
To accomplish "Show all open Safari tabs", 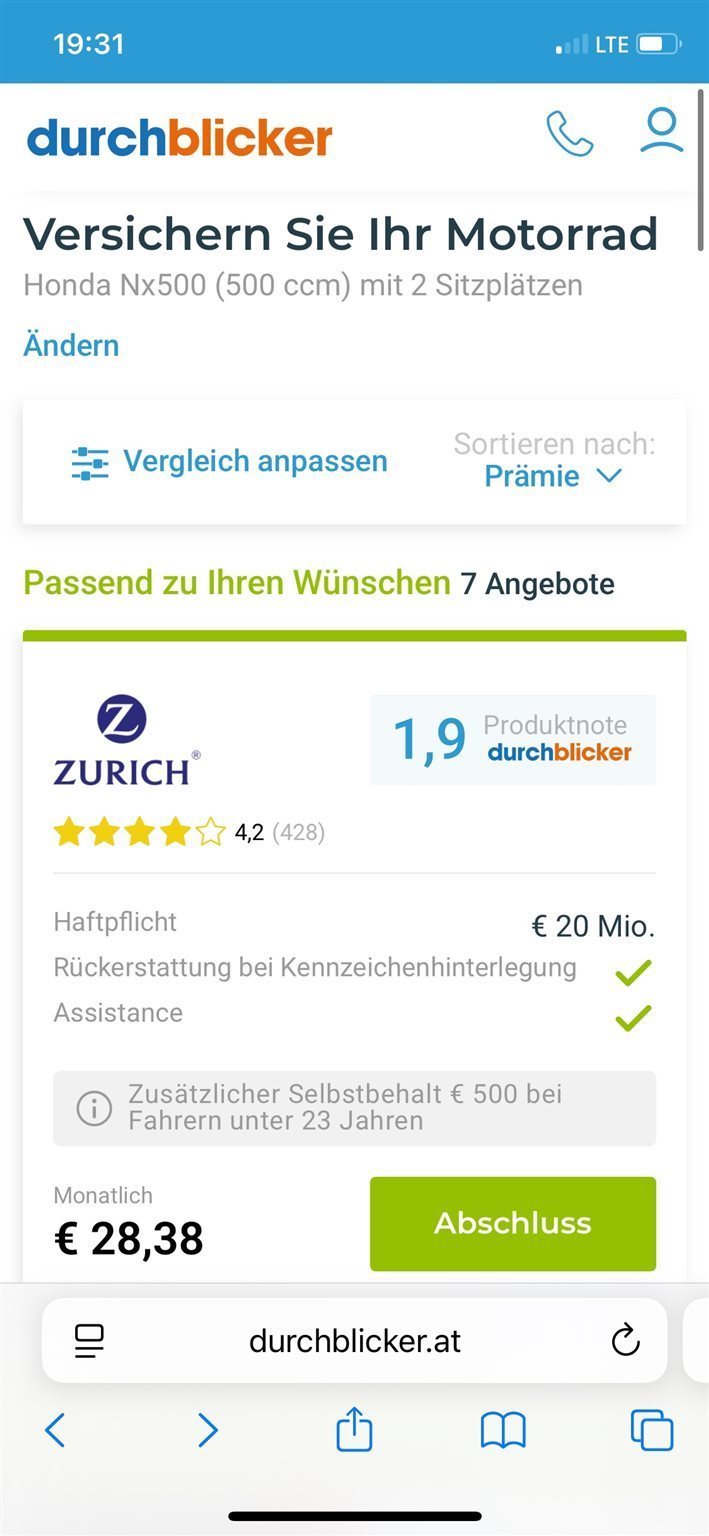I will [651, 1431].
